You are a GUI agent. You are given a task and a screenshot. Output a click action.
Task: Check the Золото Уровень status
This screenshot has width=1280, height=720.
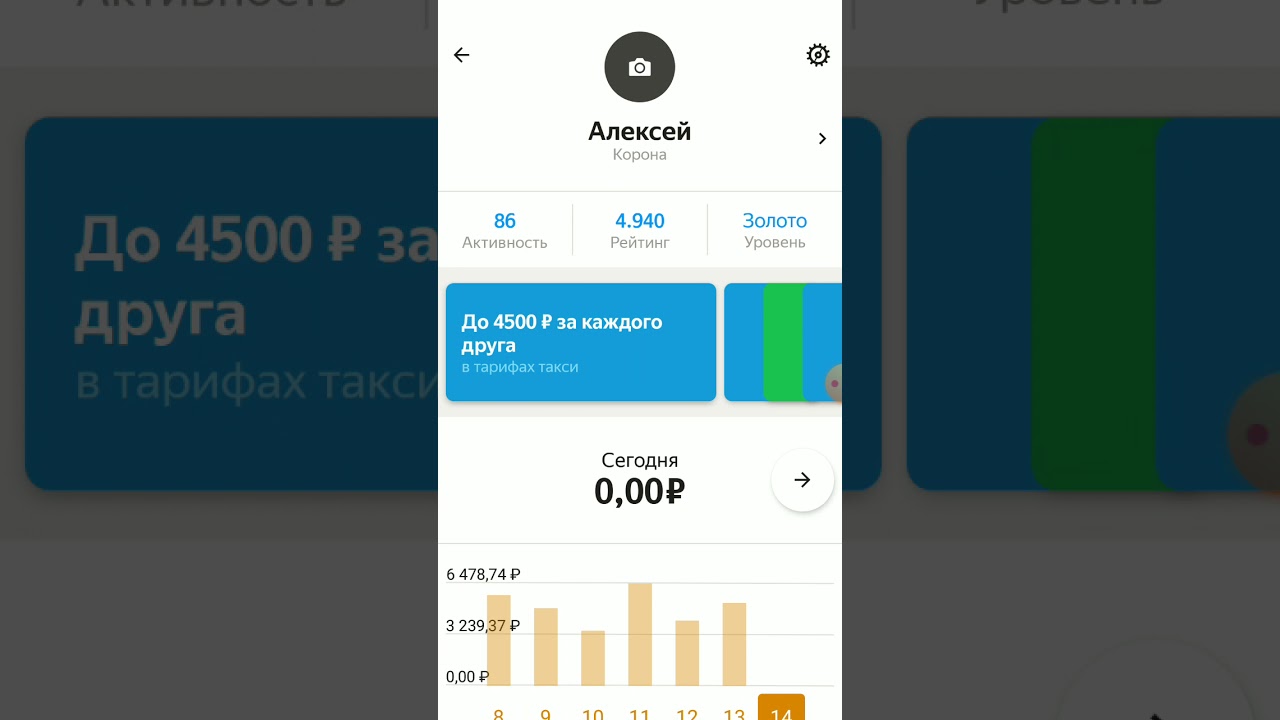pos(774,230)
